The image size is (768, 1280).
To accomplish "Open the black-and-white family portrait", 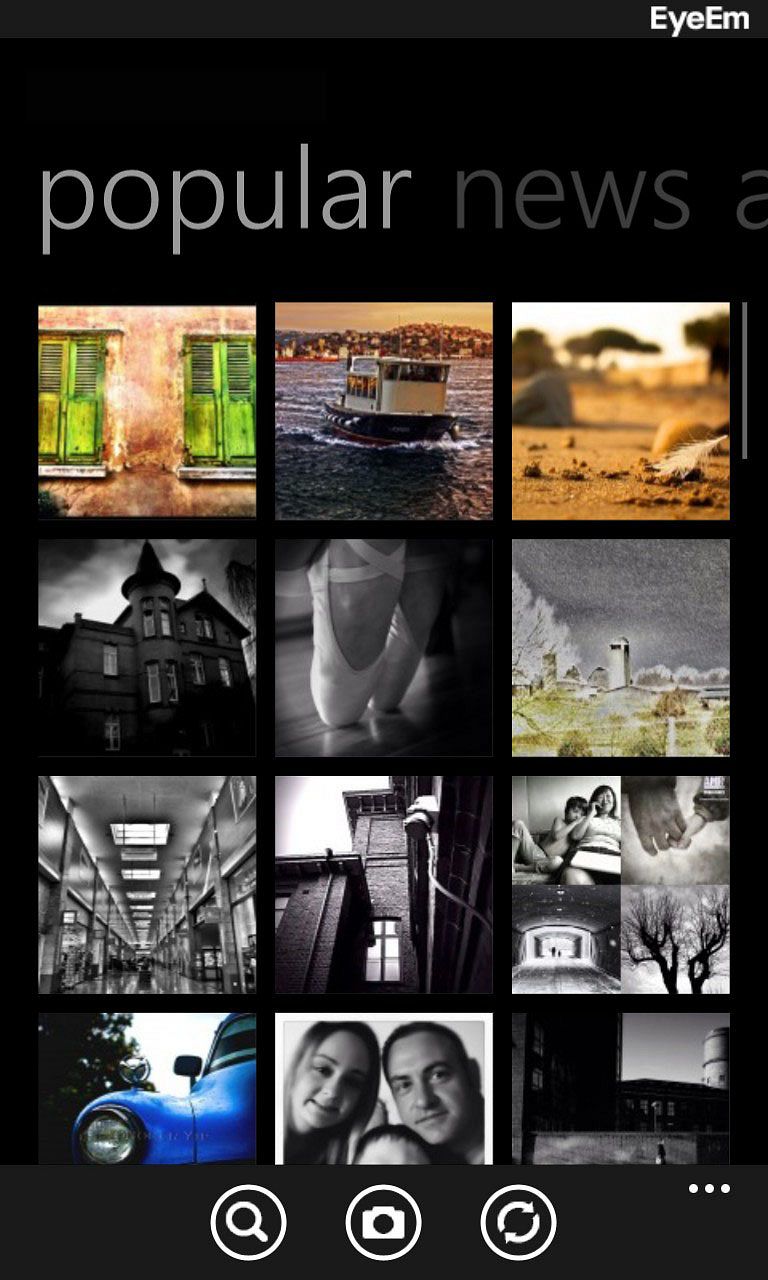I will click(384, 1089).
